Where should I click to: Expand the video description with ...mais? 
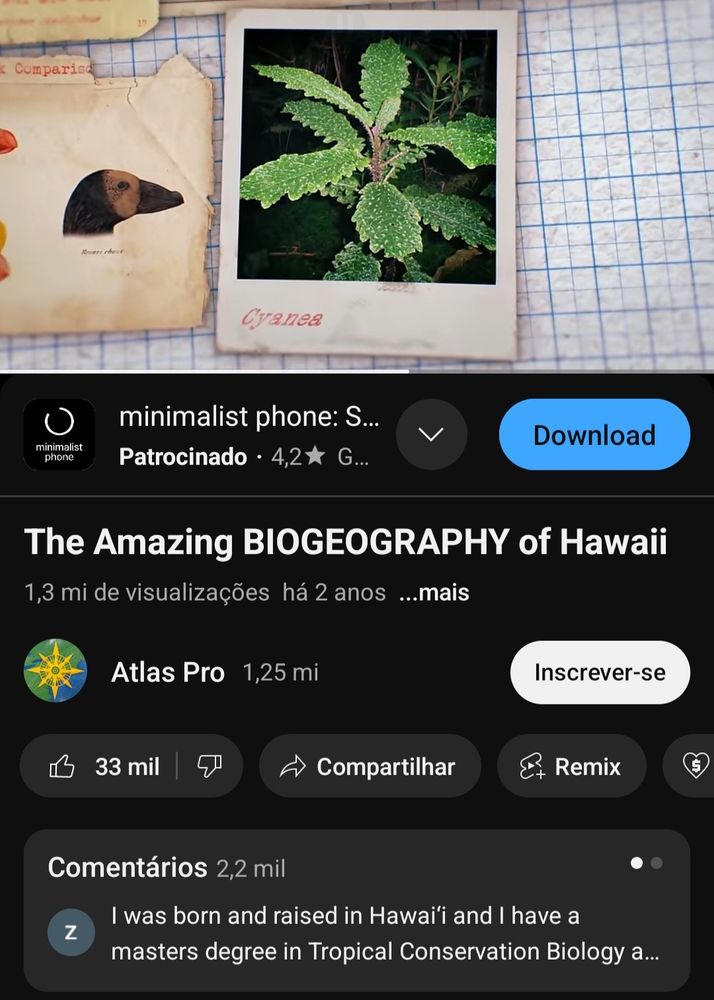[434, 592]
